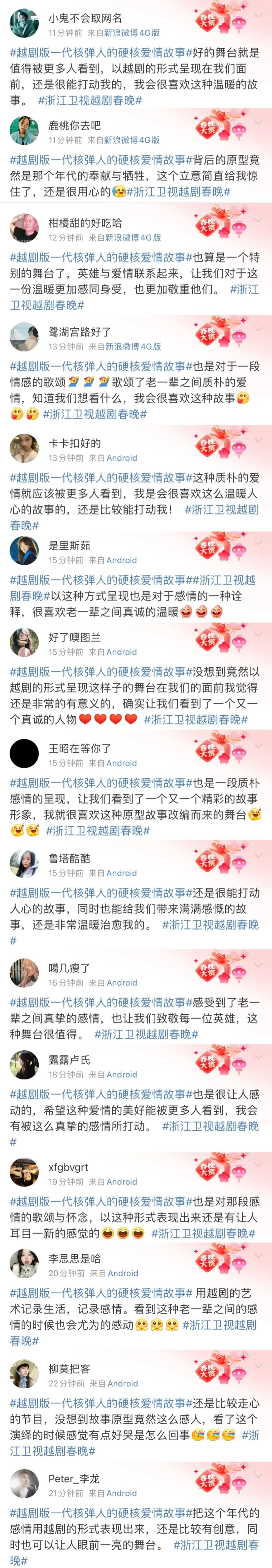Tap the #浙江卫视越剧春晚# tag in 好了噢图兰's post
Image resolution: width=272 pixels, height=1568 pixels.
click(196, 719)
